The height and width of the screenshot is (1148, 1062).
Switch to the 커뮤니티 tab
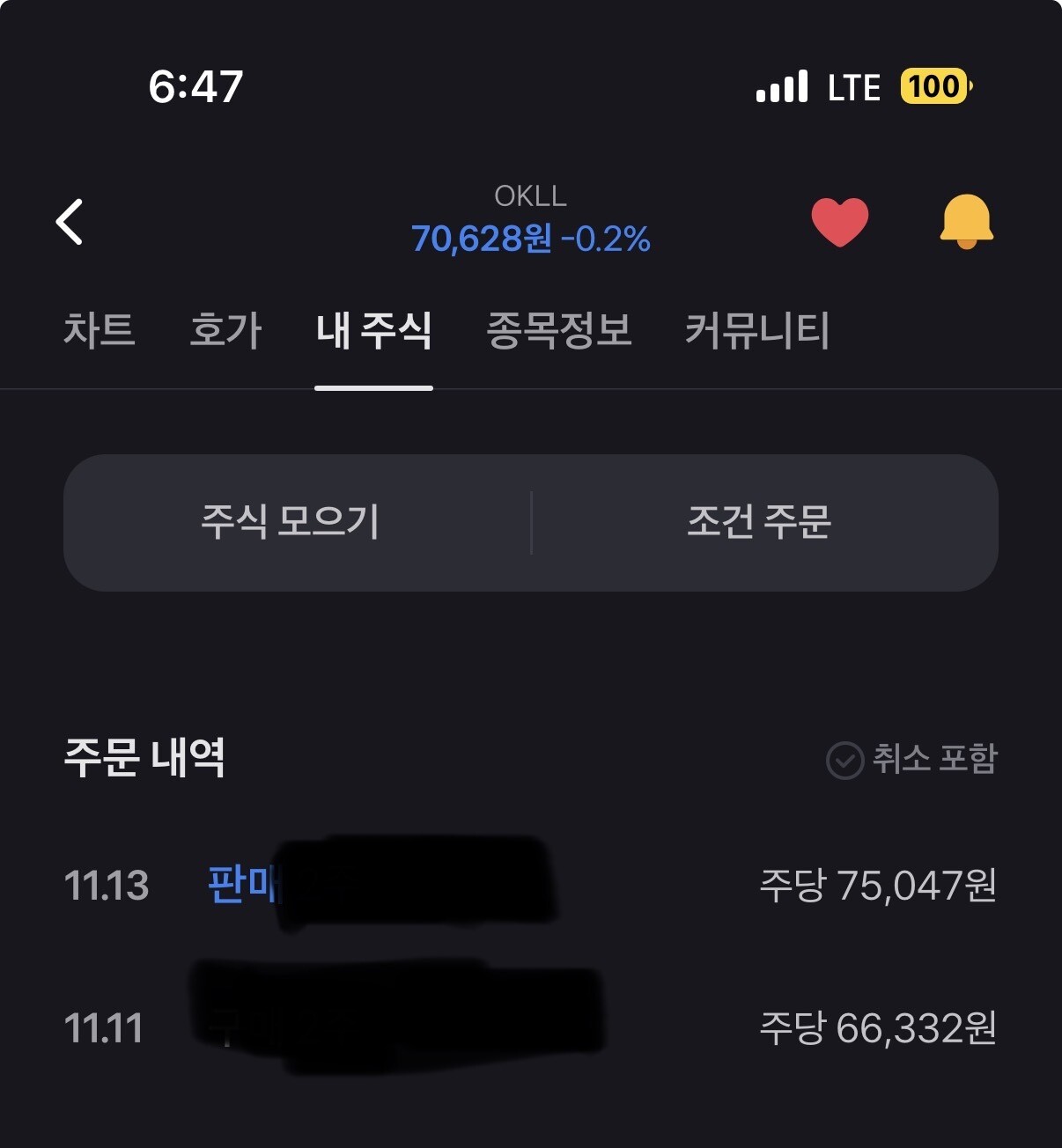[757, 331]
